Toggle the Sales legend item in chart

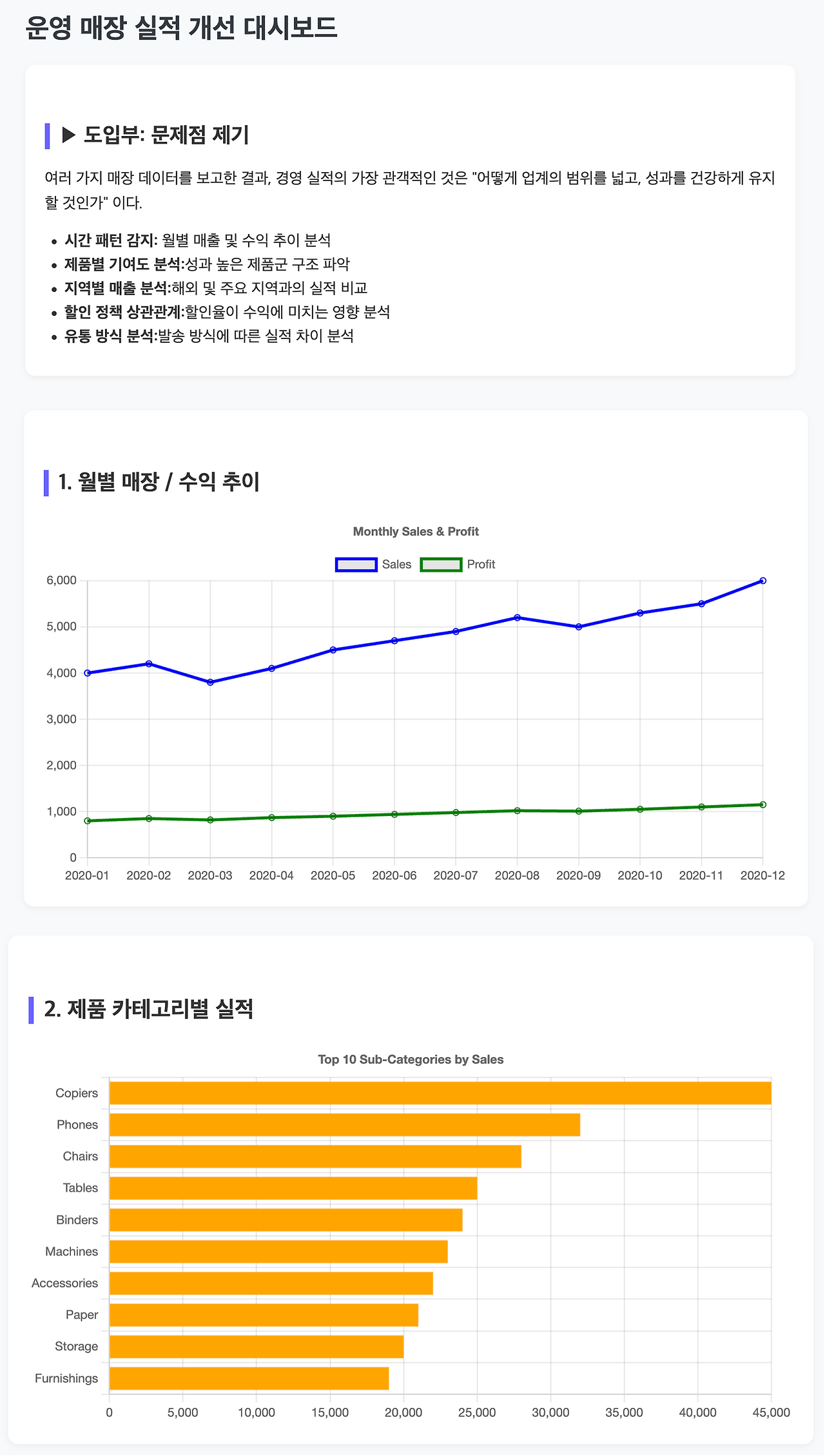tap(373, 565)
